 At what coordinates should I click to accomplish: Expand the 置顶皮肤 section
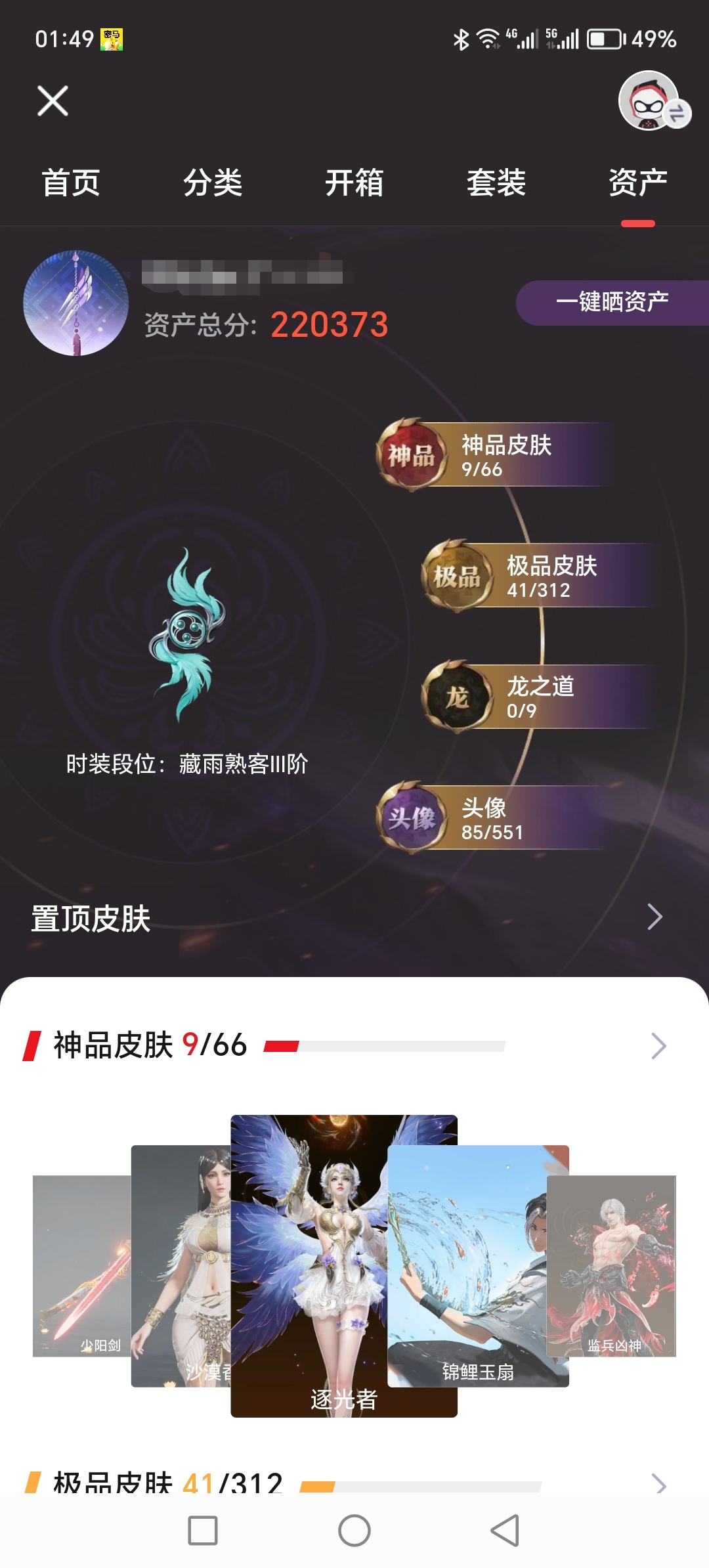tap(655, 917)
